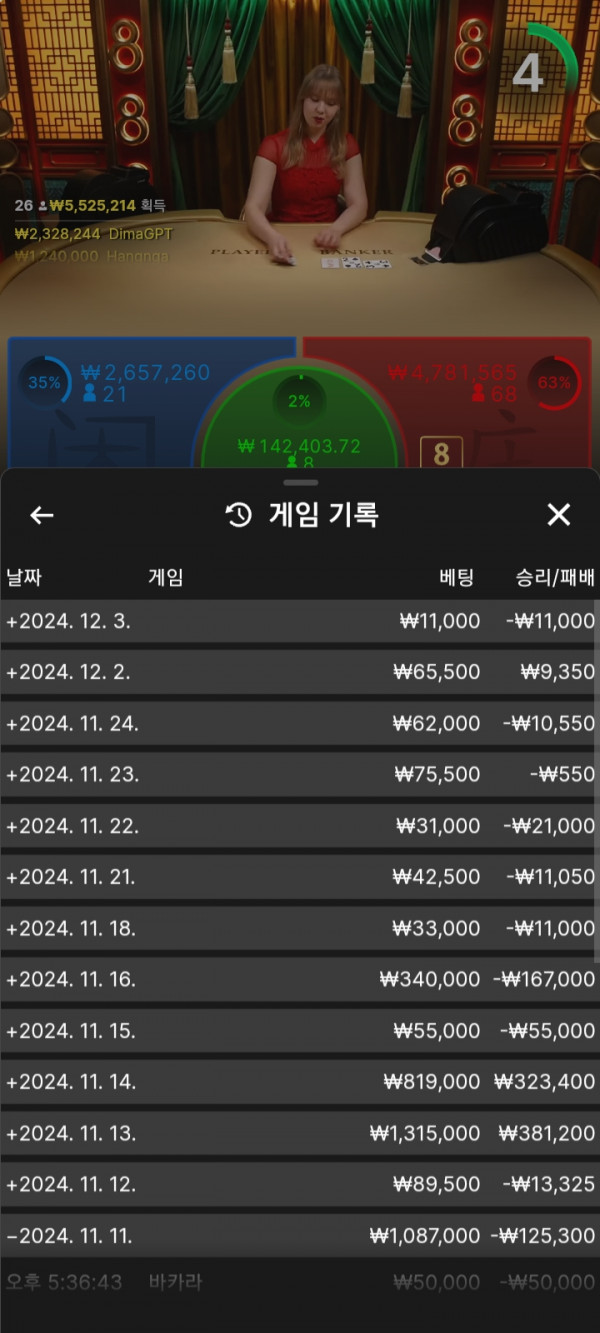
Task: Close the game history panel
Action: click(x=558, y=515)
